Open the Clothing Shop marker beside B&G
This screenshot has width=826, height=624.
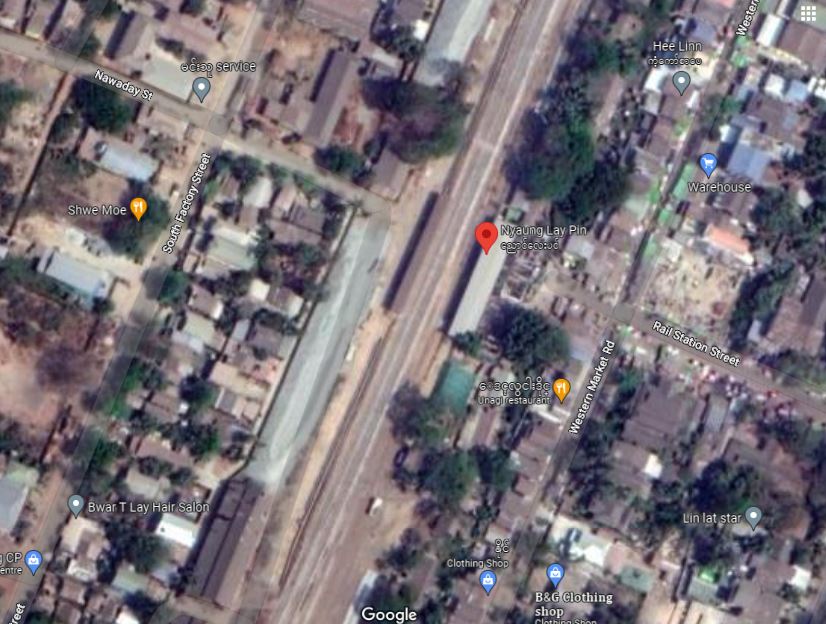488,581
